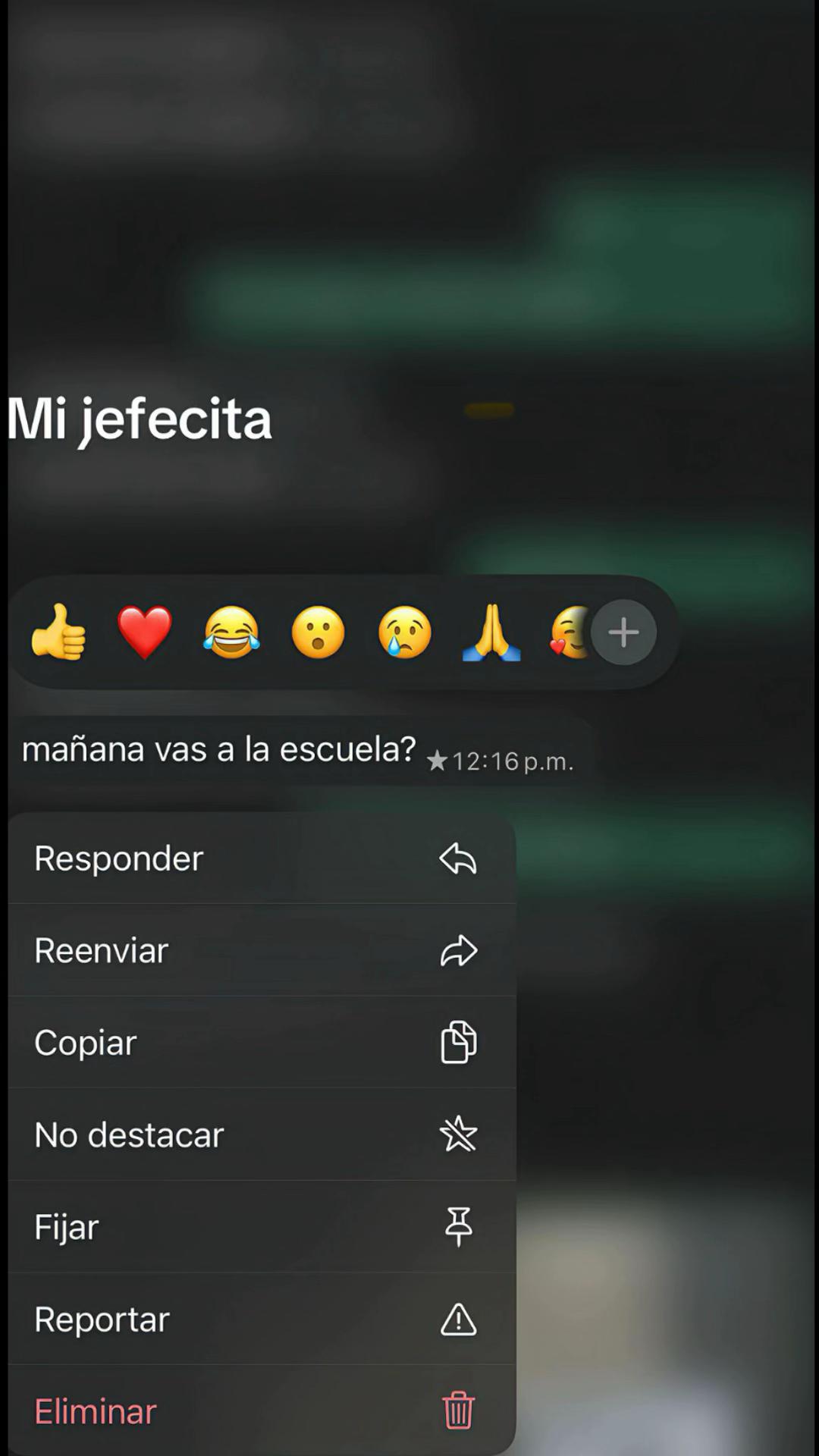The image size is (819, 1456).
Task: Choose Reenviar to forward the message
Action: pos(262,950)
